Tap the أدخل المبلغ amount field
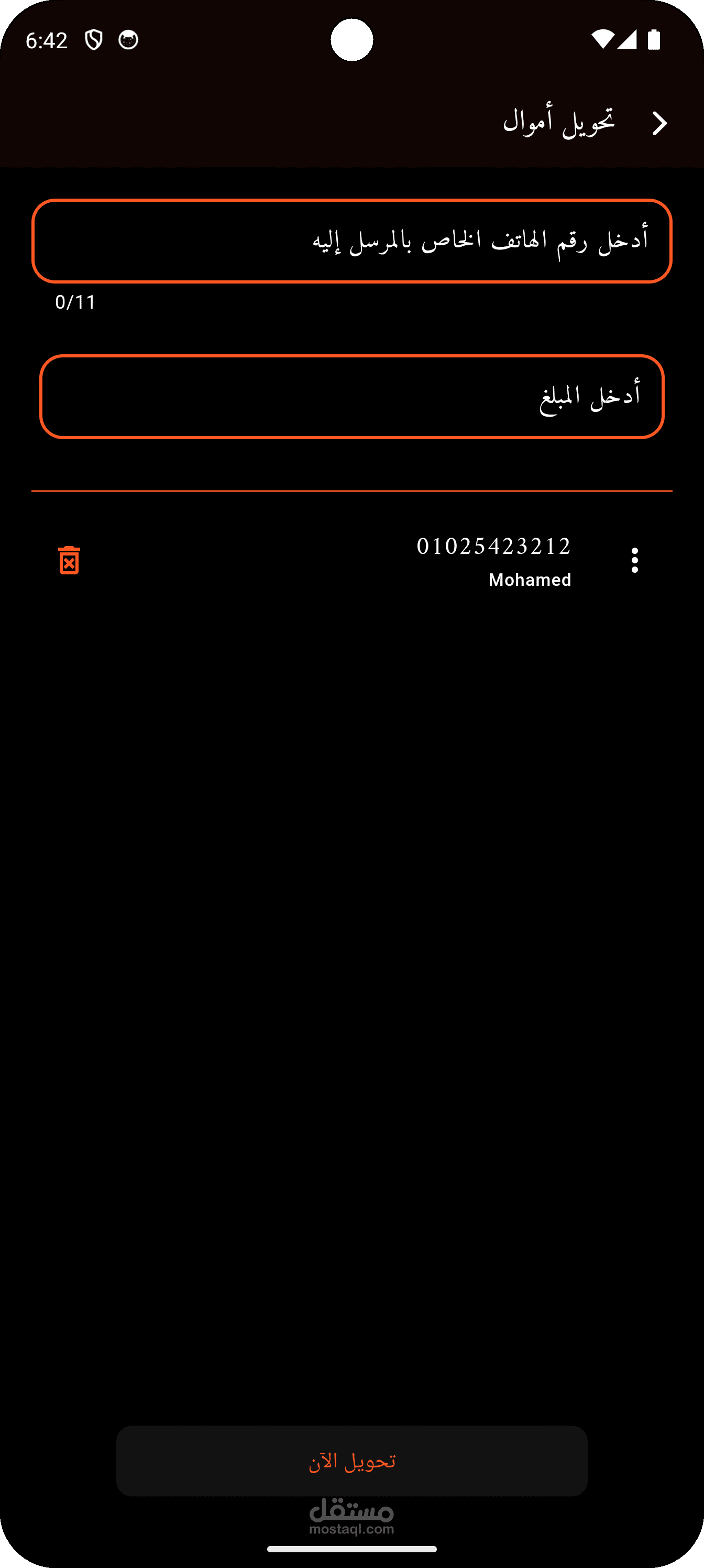 351,396
